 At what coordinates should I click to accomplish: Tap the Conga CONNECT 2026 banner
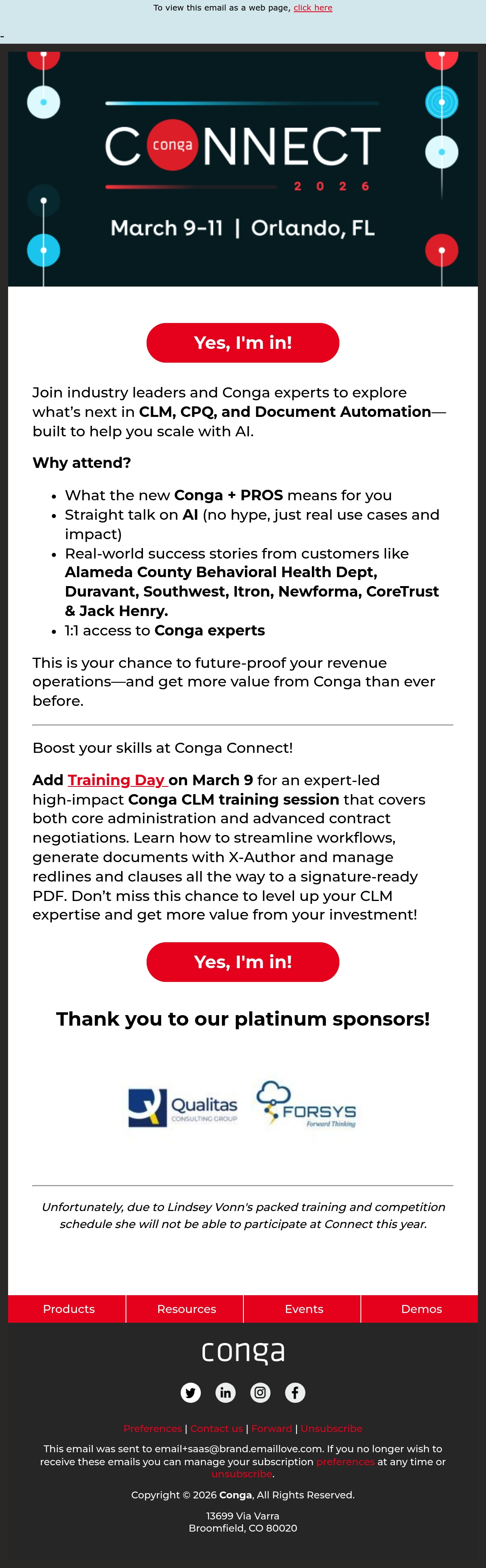pos(242,169)
